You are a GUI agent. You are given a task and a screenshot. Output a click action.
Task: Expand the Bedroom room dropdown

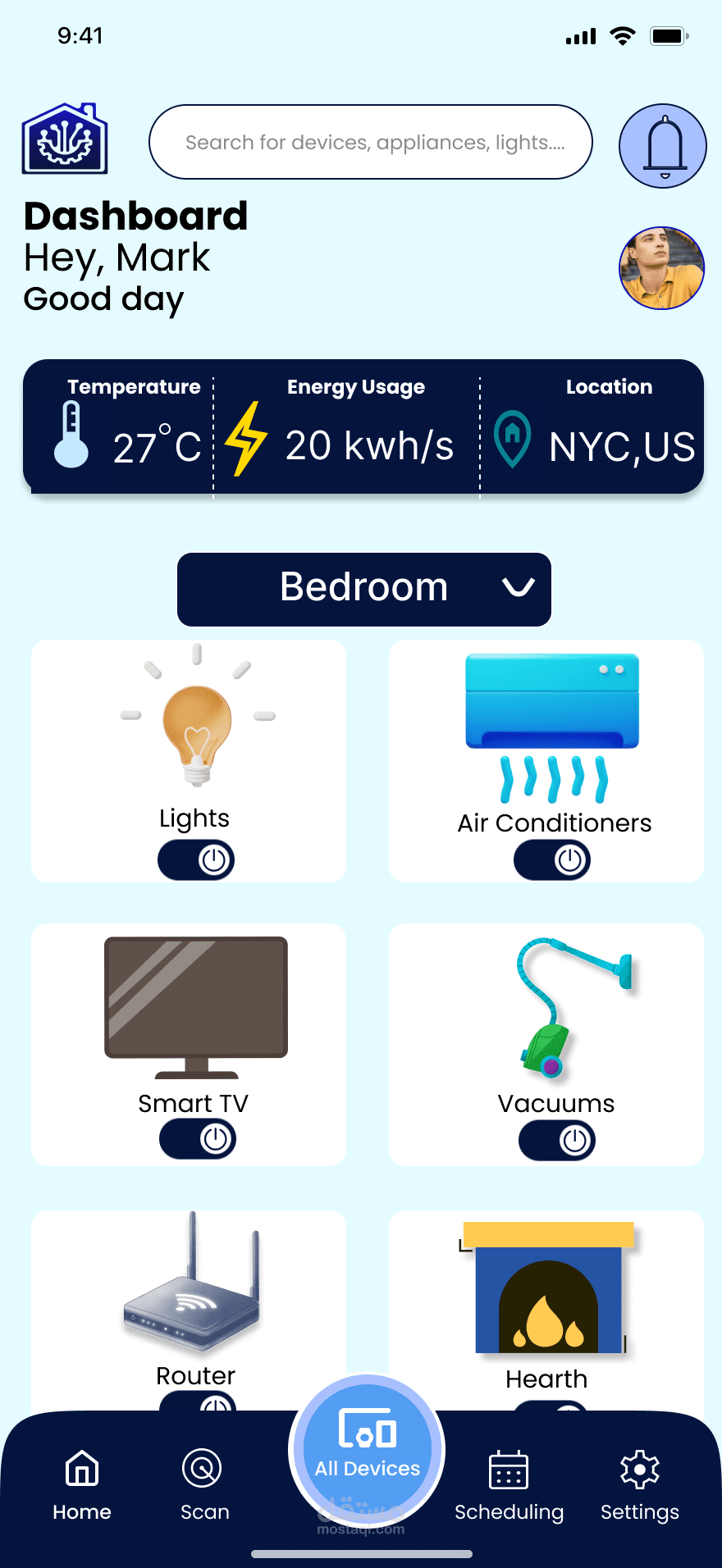pyautogui.click(x=364, y=589)
